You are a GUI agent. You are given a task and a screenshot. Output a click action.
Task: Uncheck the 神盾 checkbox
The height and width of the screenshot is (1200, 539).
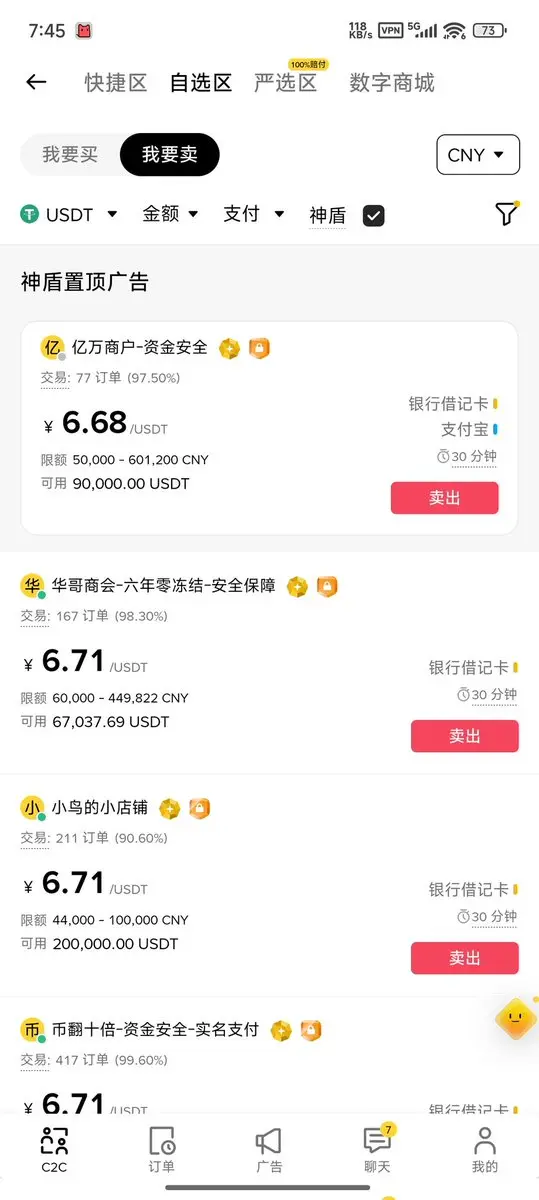[x=374, y=215]
